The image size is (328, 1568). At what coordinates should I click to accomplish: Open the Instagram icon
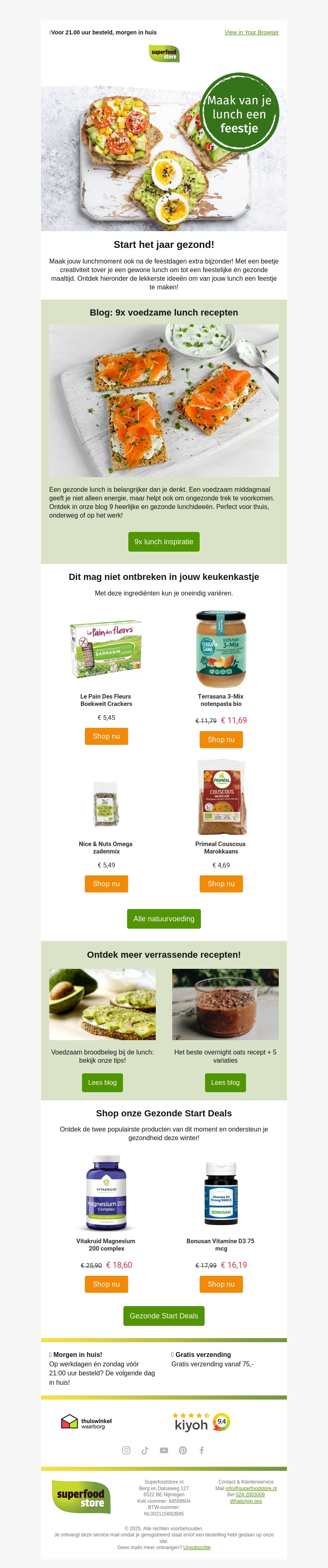(x=126, y=1450)
